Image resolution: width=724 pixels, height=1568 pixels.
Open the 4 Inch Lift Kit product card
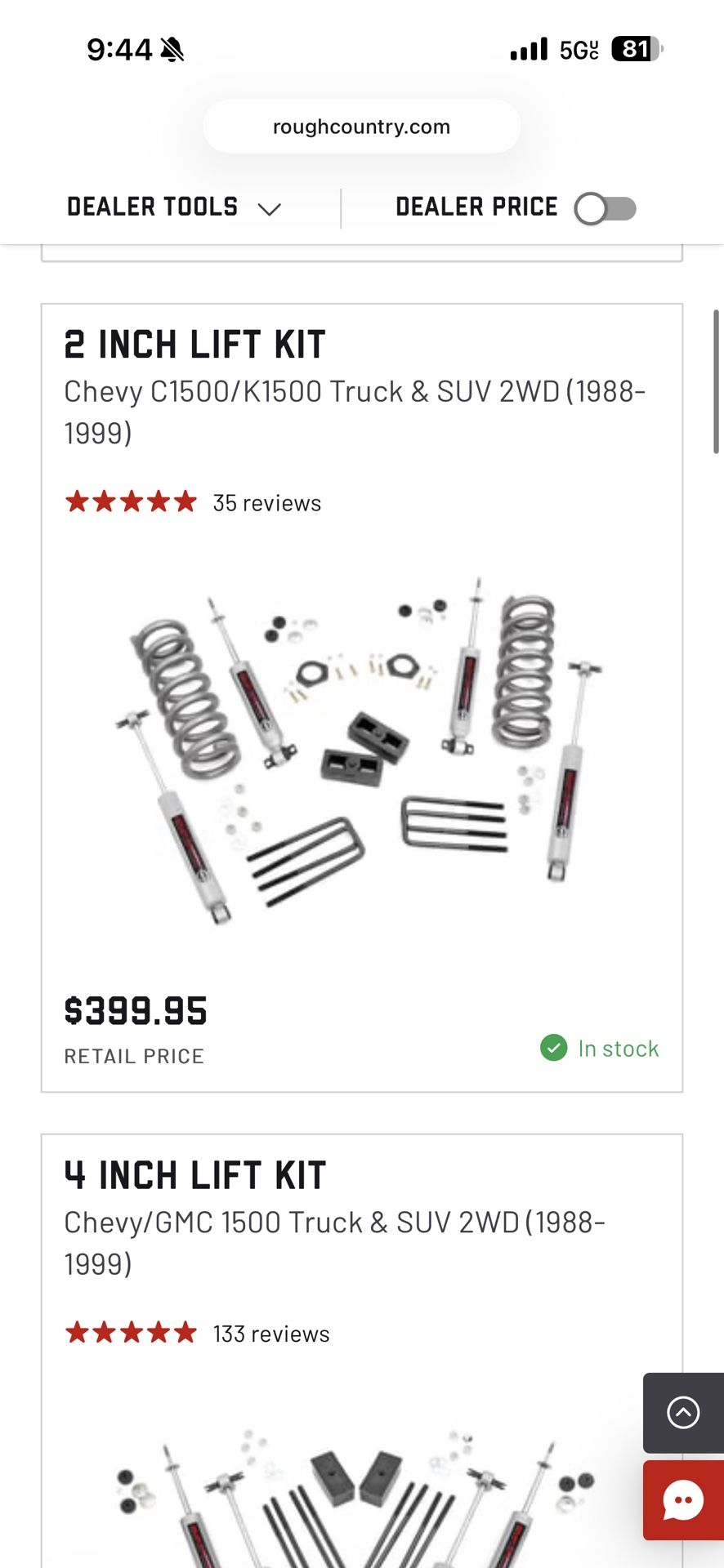click(x=194, y=1176)
